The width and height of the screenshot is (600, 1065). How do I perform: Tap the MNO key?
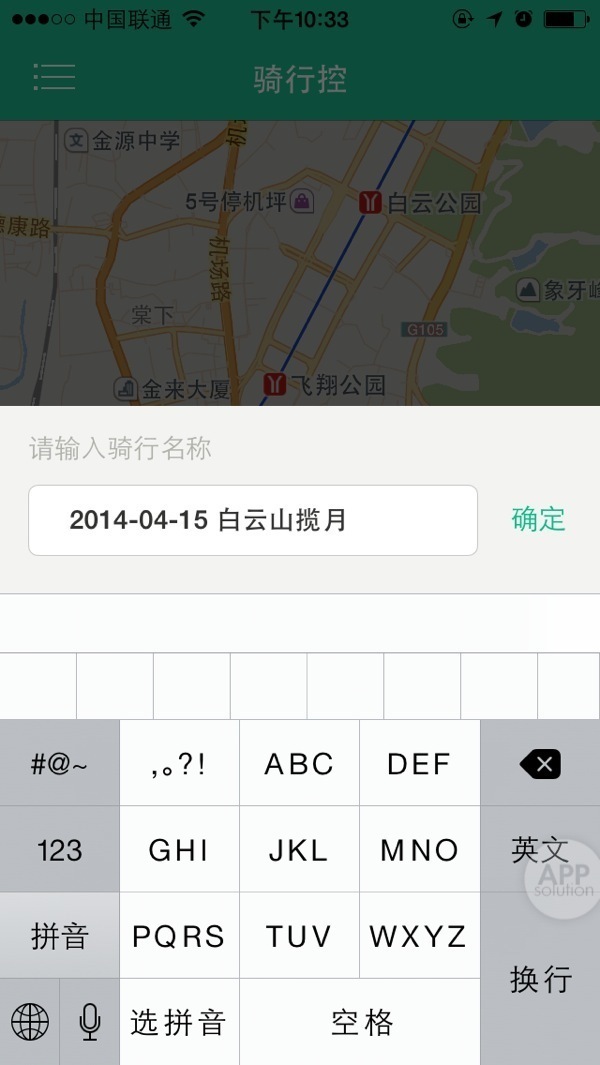419,850
